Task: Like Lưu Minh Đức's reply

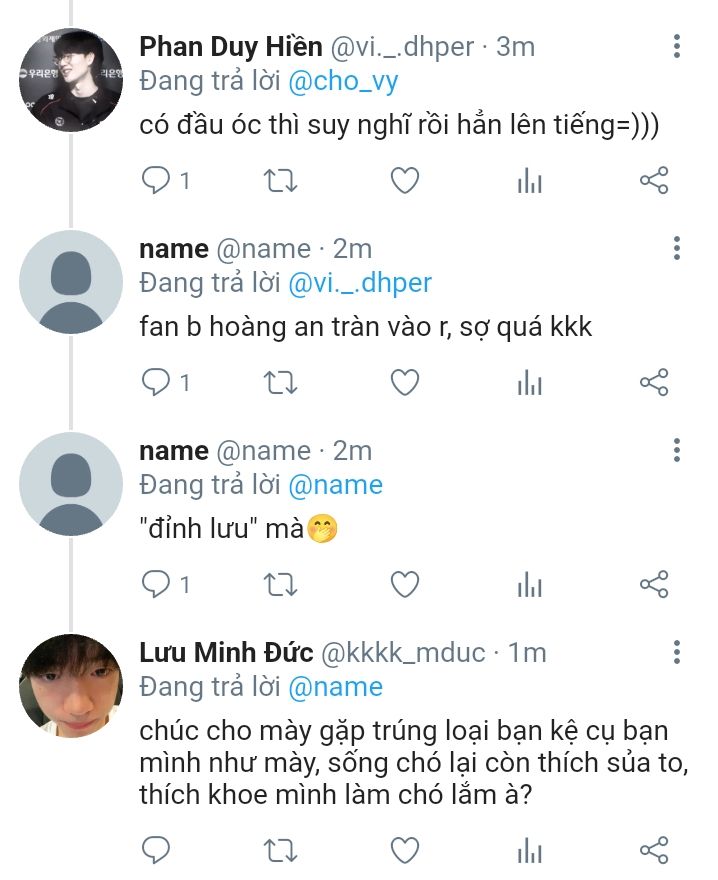Action: (x=404, y=851)
